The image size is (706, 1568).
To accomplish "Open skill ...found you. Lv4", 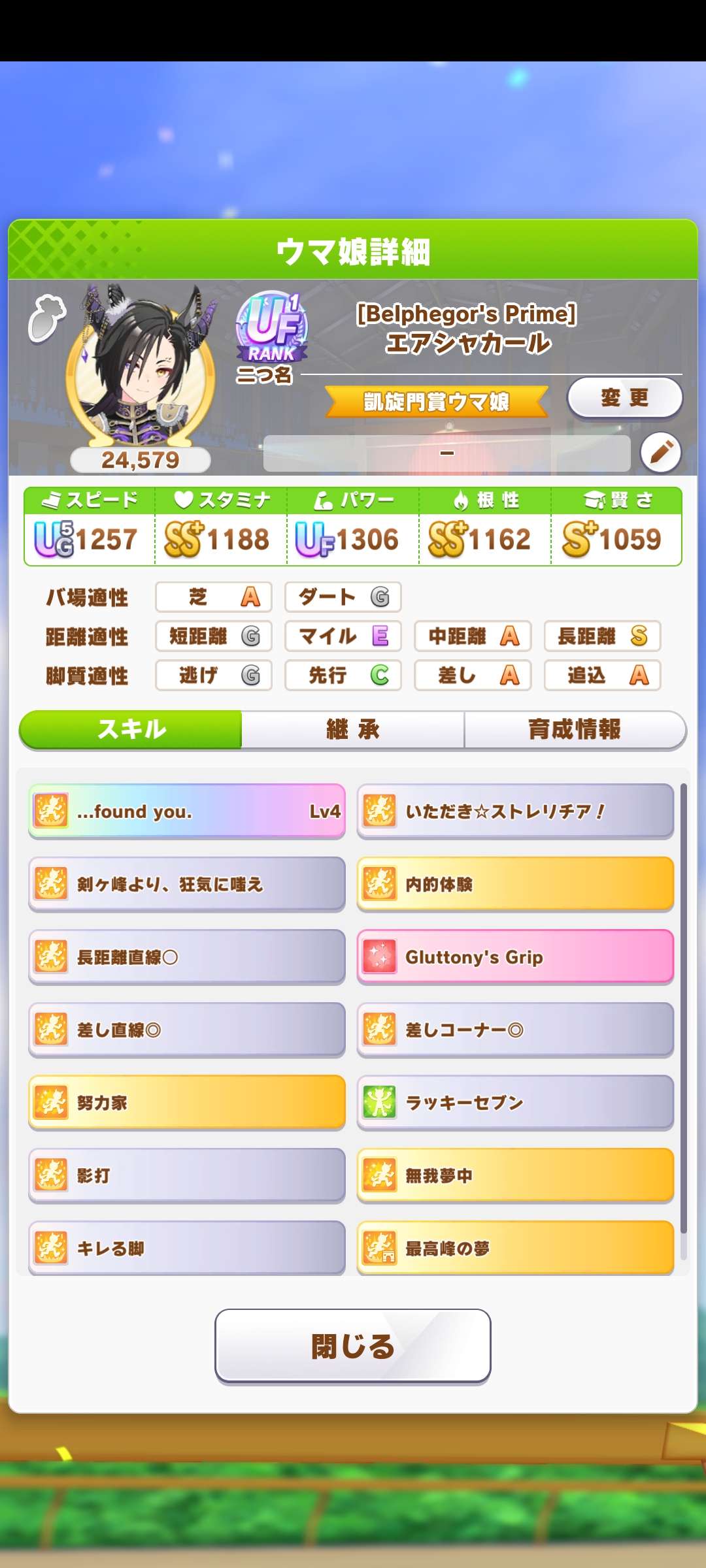I will coord(186,811).
